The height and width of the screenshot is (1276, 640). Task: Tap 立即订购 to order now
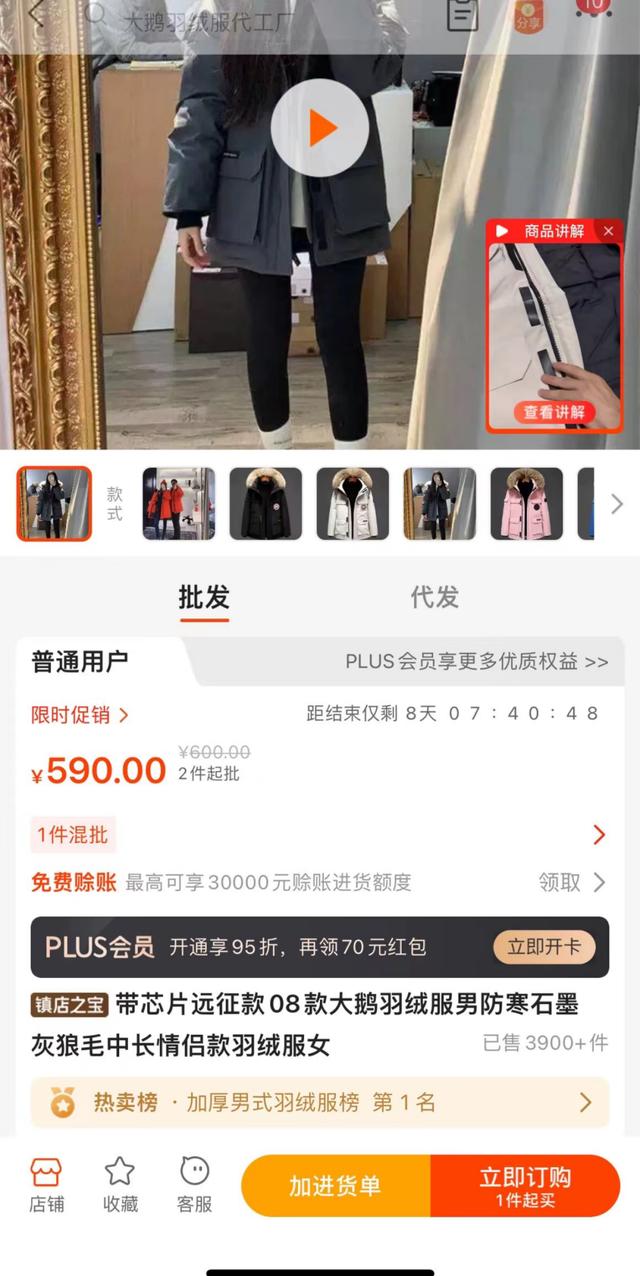click(x=525, y=1186)
